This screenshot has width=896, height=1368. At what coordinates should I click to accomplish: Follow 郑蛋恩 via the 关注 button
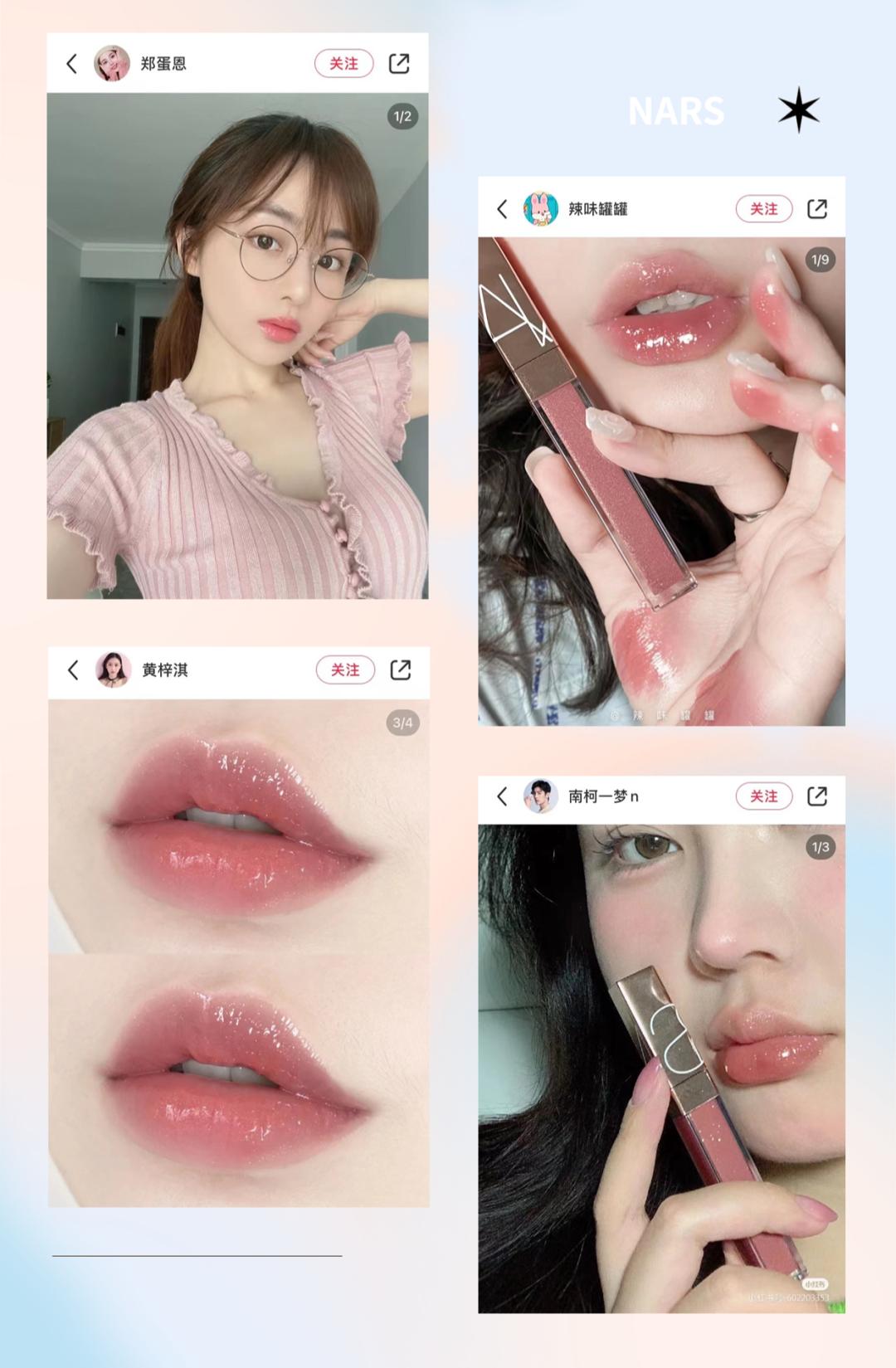(x=343, y=64)
